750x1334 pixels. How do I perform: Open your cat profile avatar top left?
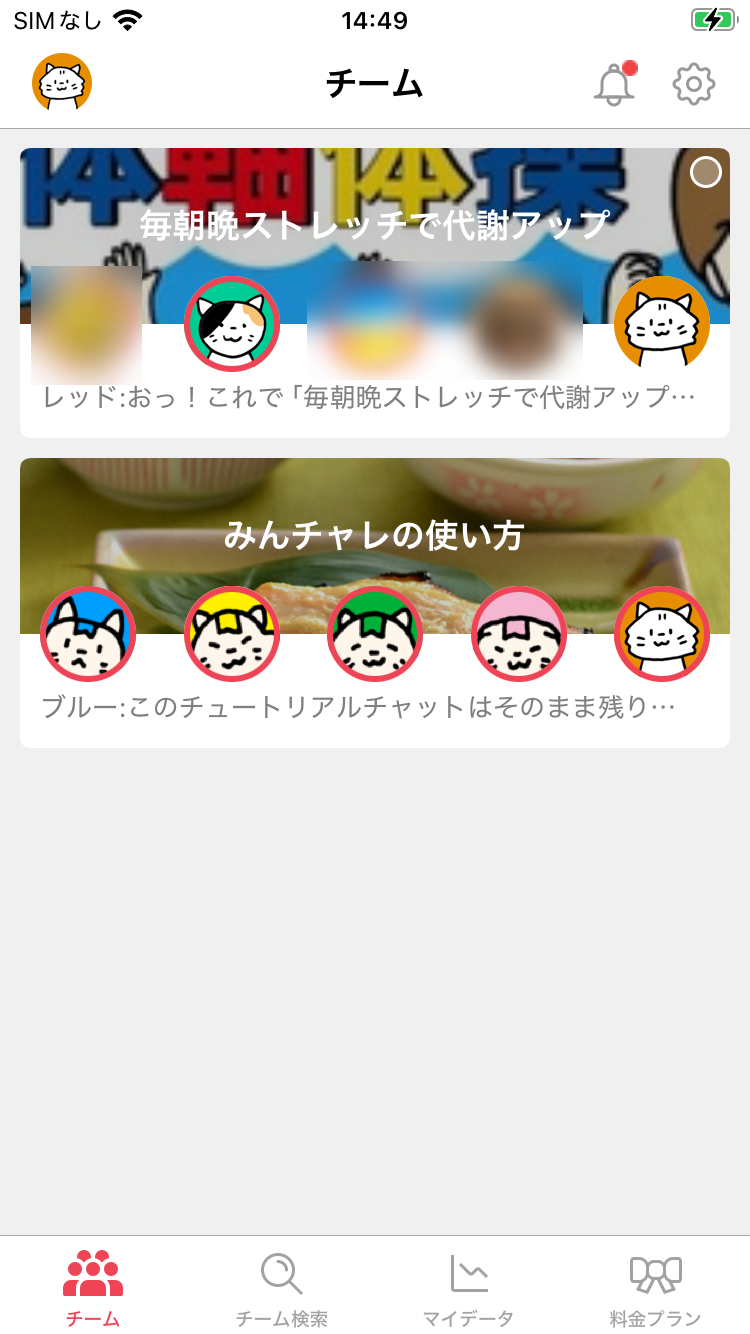click(62, 82)
